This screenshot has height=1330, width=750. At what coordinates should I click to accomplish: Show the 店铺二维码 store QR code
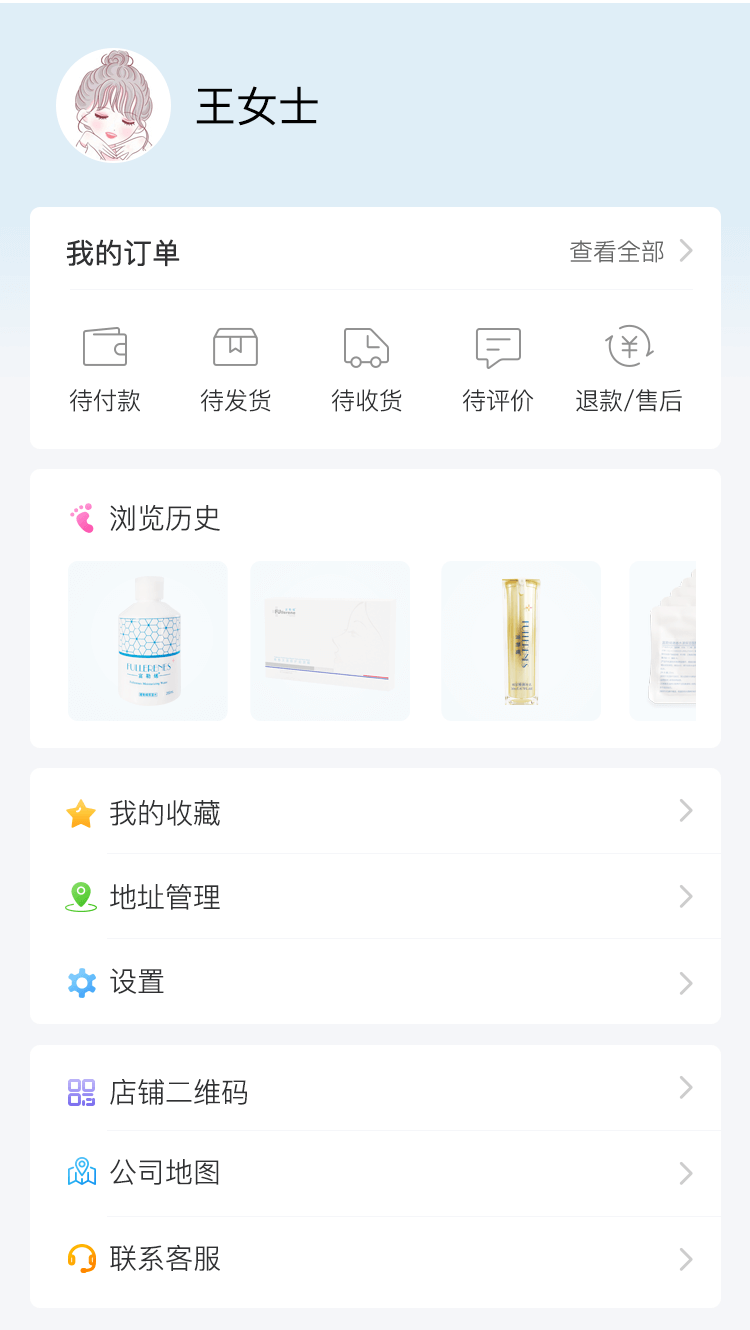tap(375, 1091)
